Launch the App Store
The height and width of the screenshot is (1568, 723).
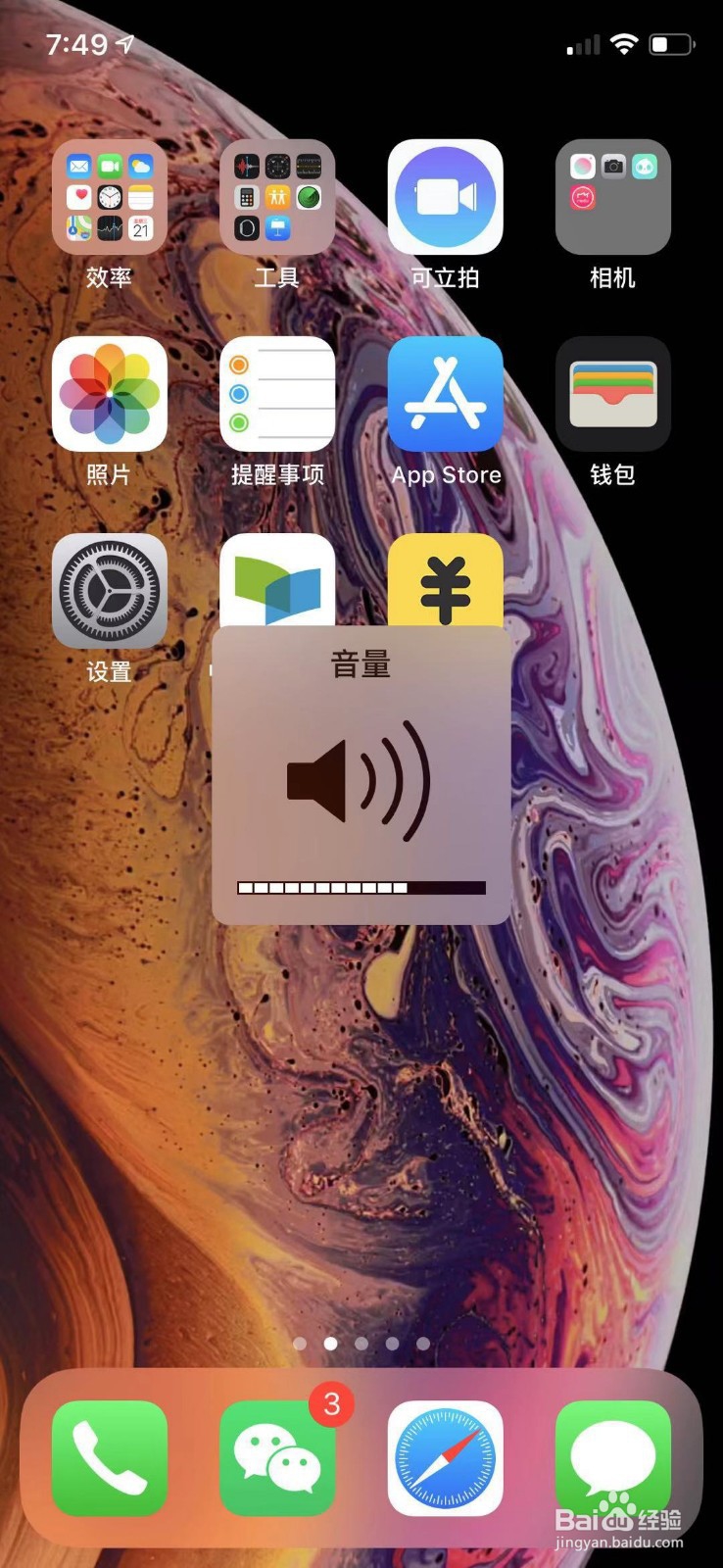tap(446, 395)
